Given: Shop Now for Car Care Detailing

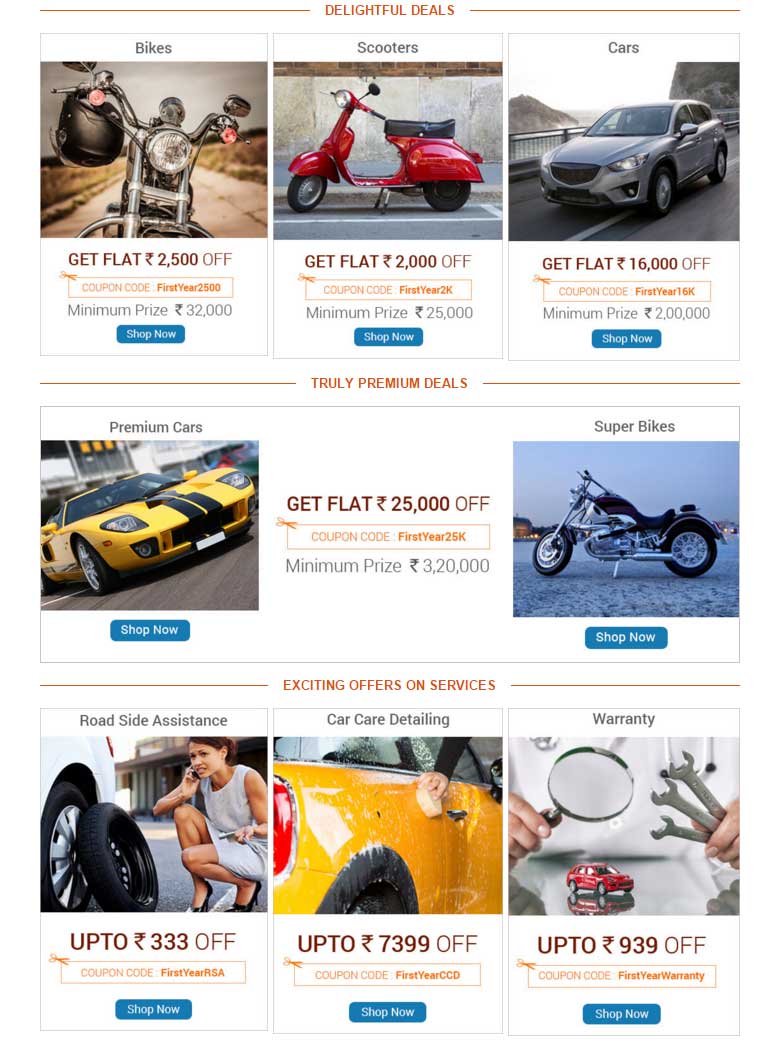Looking at the screenshot, I should [388, 1012].
